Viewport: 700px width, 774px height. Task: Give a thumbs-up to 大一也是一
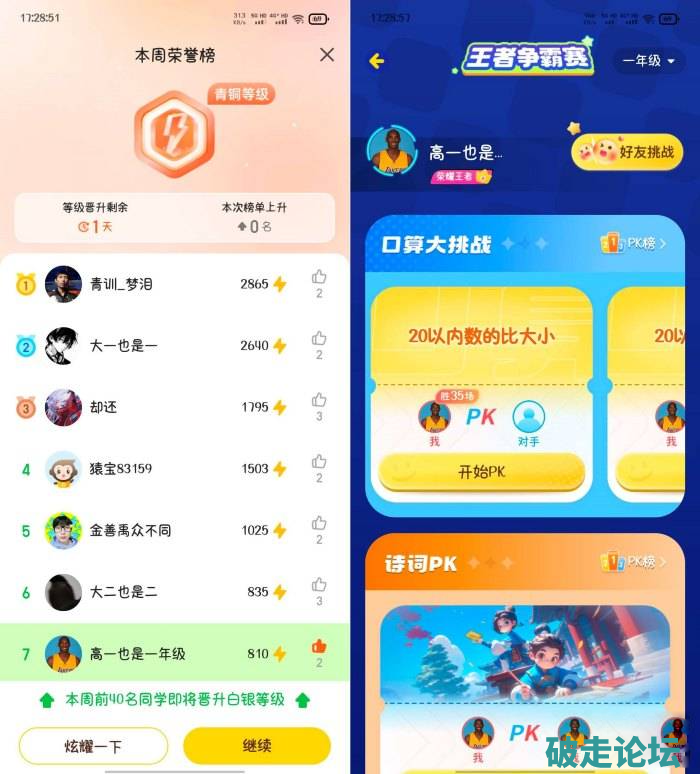319,339
